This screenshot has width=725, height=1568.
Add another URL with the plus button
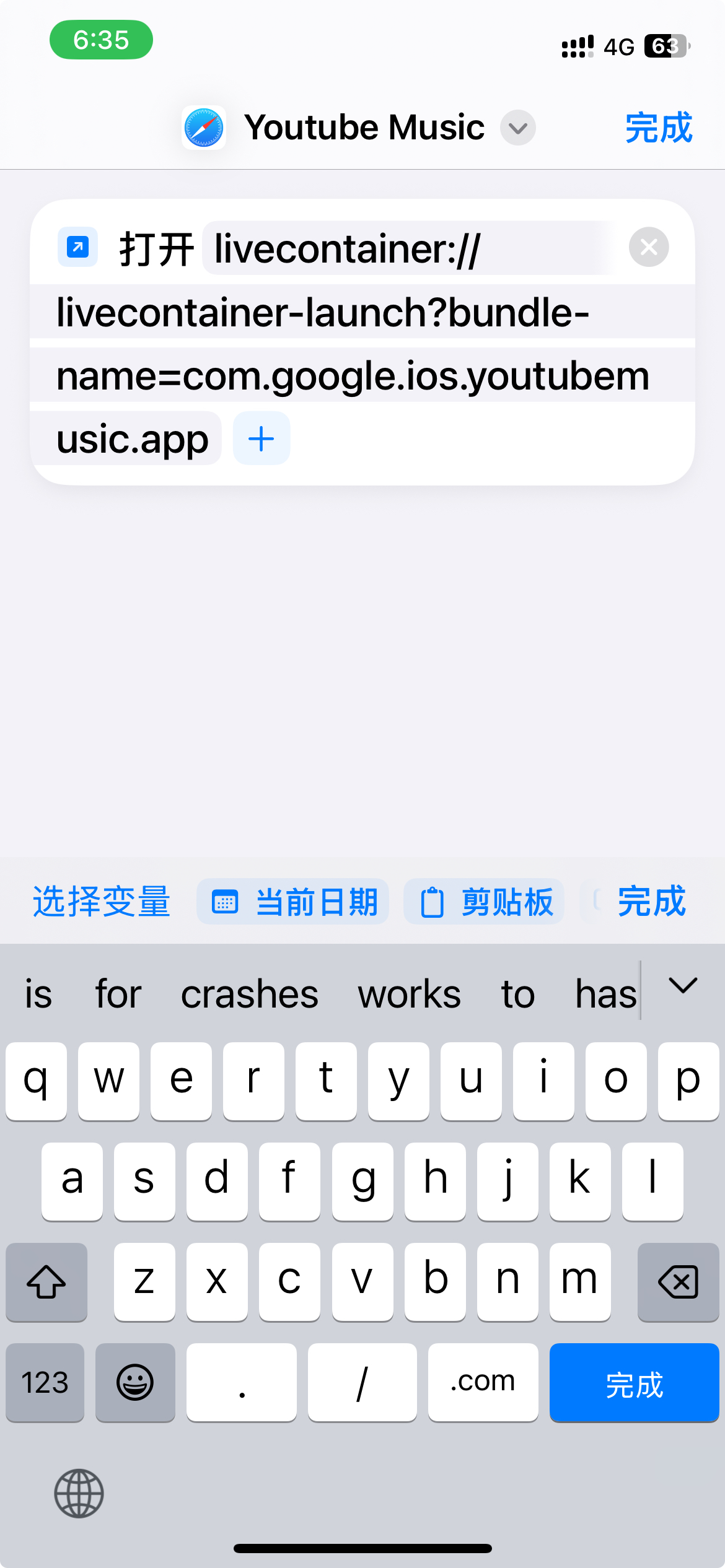click(x=261, y=439)
